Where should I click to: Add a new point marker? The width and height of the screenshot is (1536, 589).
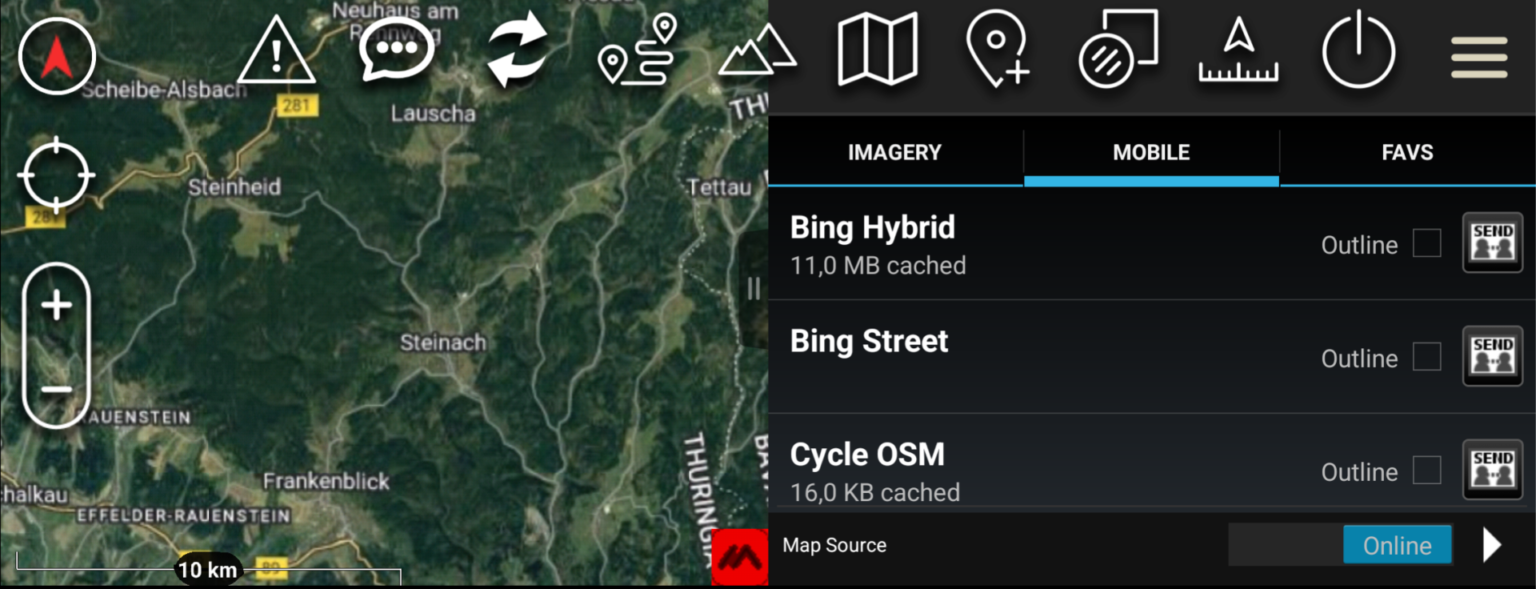tap(997, 49)
